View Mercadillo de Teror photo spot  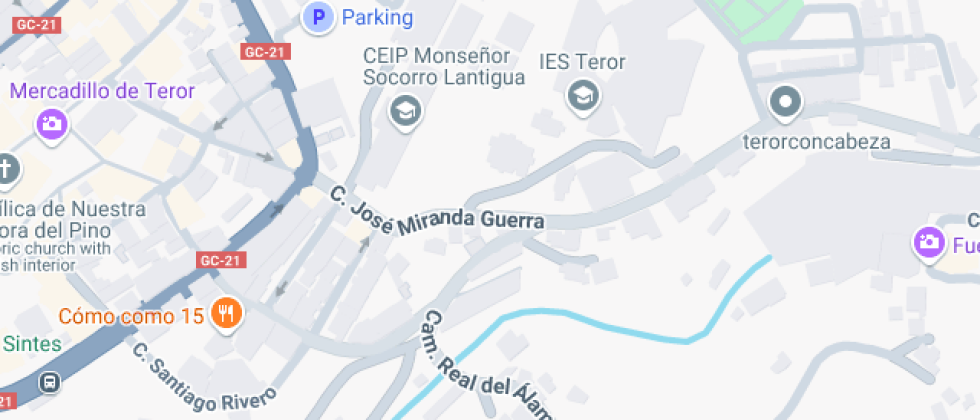pos(50,124)
